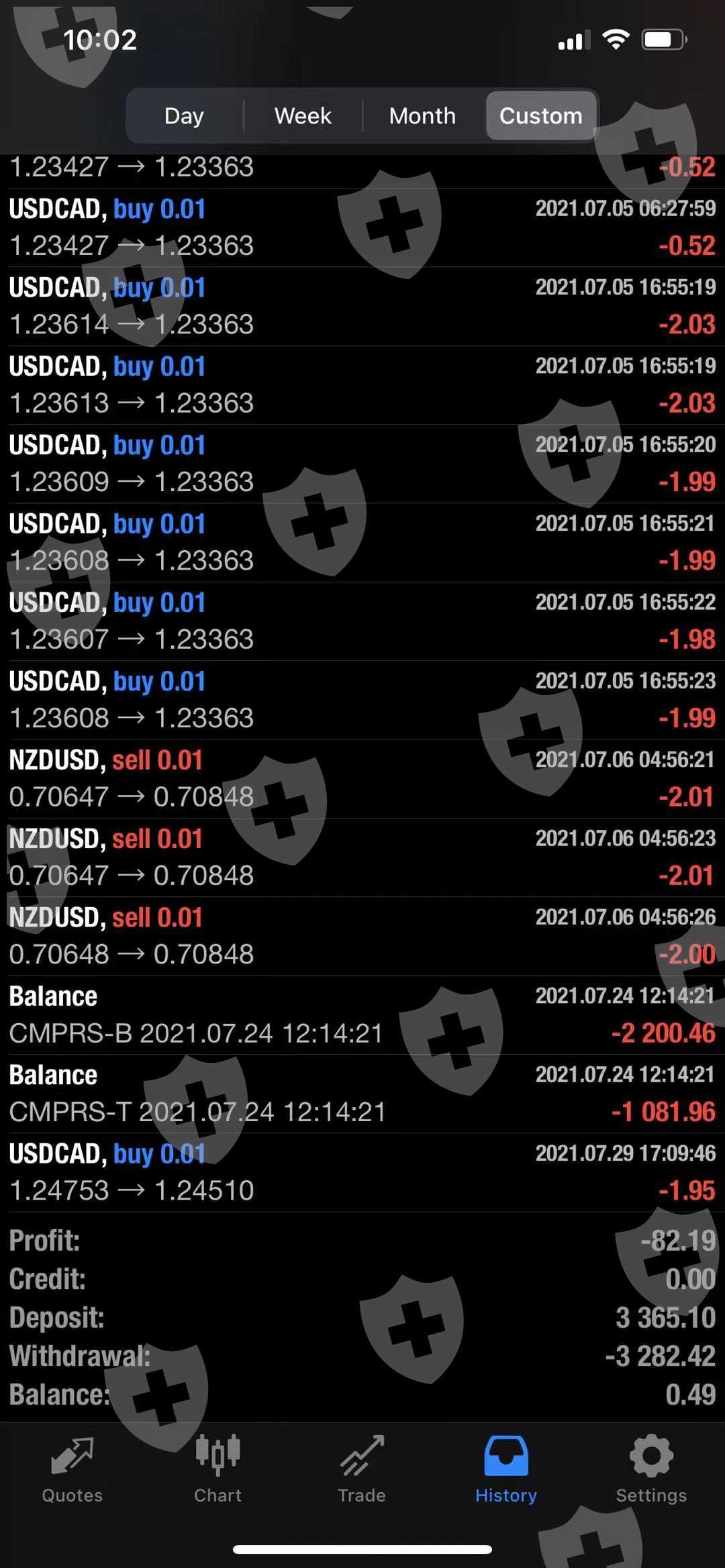Select the Week period filter

(x=303, y=116)
